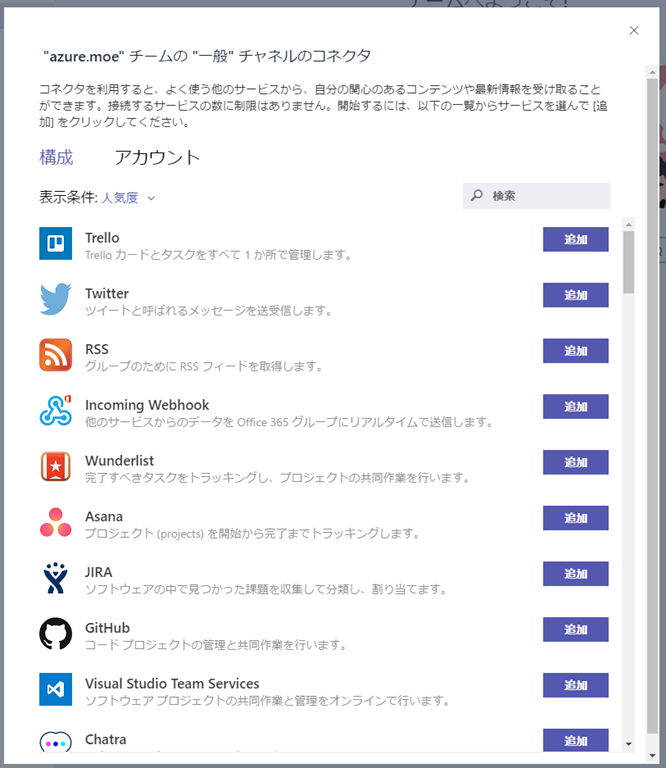Screen dimensions: 666x768
Task: Add the Visual Studio Team Services connector
Action: [x=575, y=685]
